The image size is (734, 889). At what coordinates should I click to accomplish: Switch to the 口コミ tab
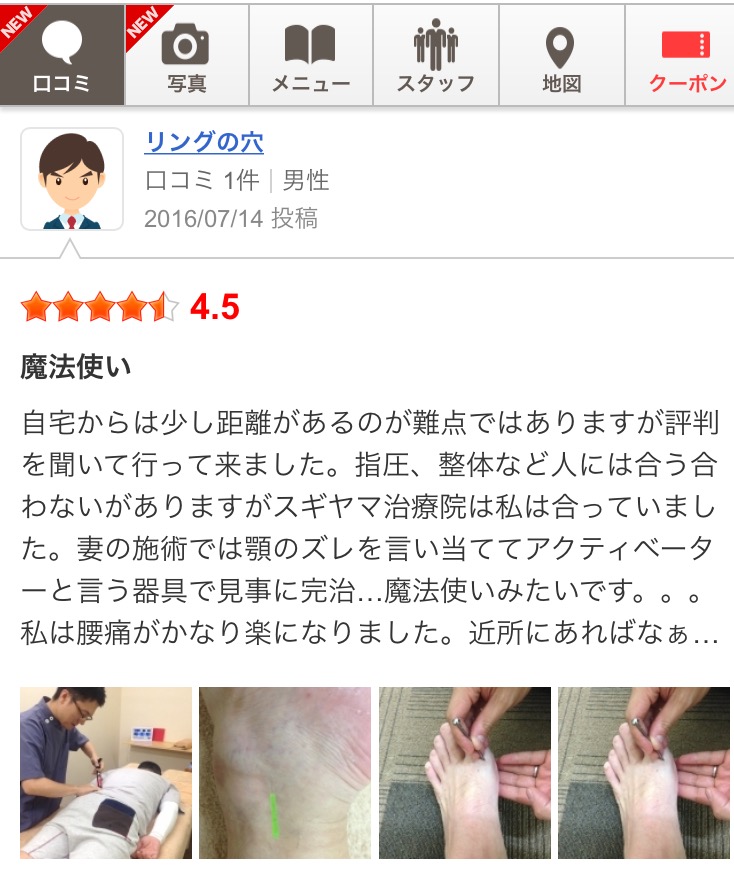(62, 55)
